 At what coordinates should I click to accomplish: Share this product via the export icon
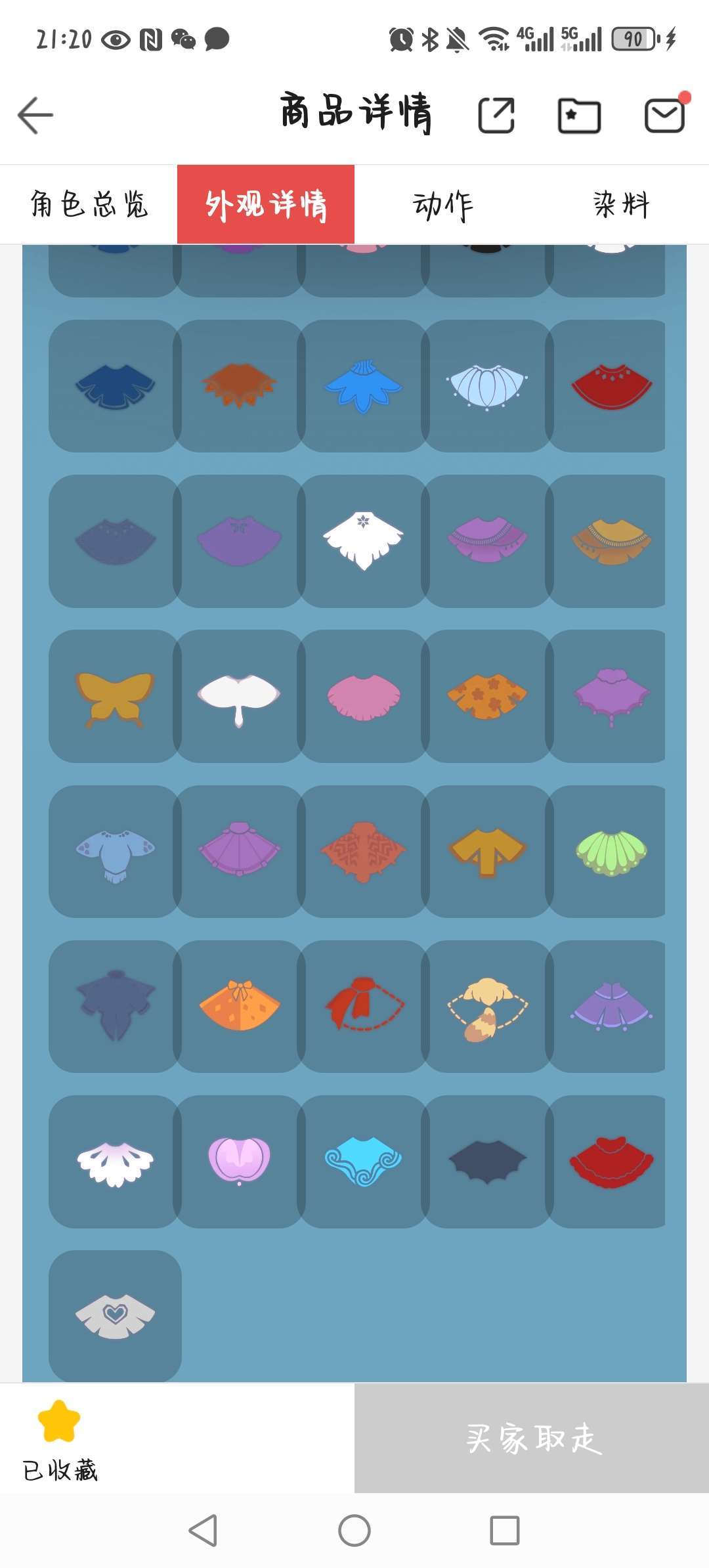tap(496, 116)
